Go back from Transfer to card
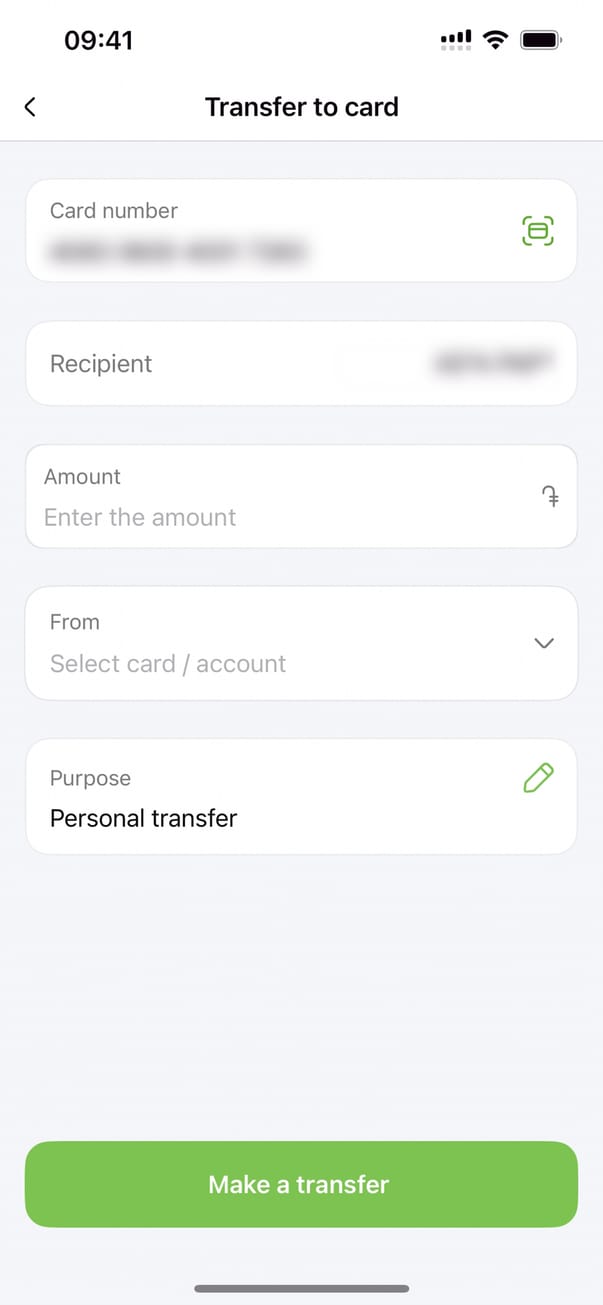 (30, 107)
